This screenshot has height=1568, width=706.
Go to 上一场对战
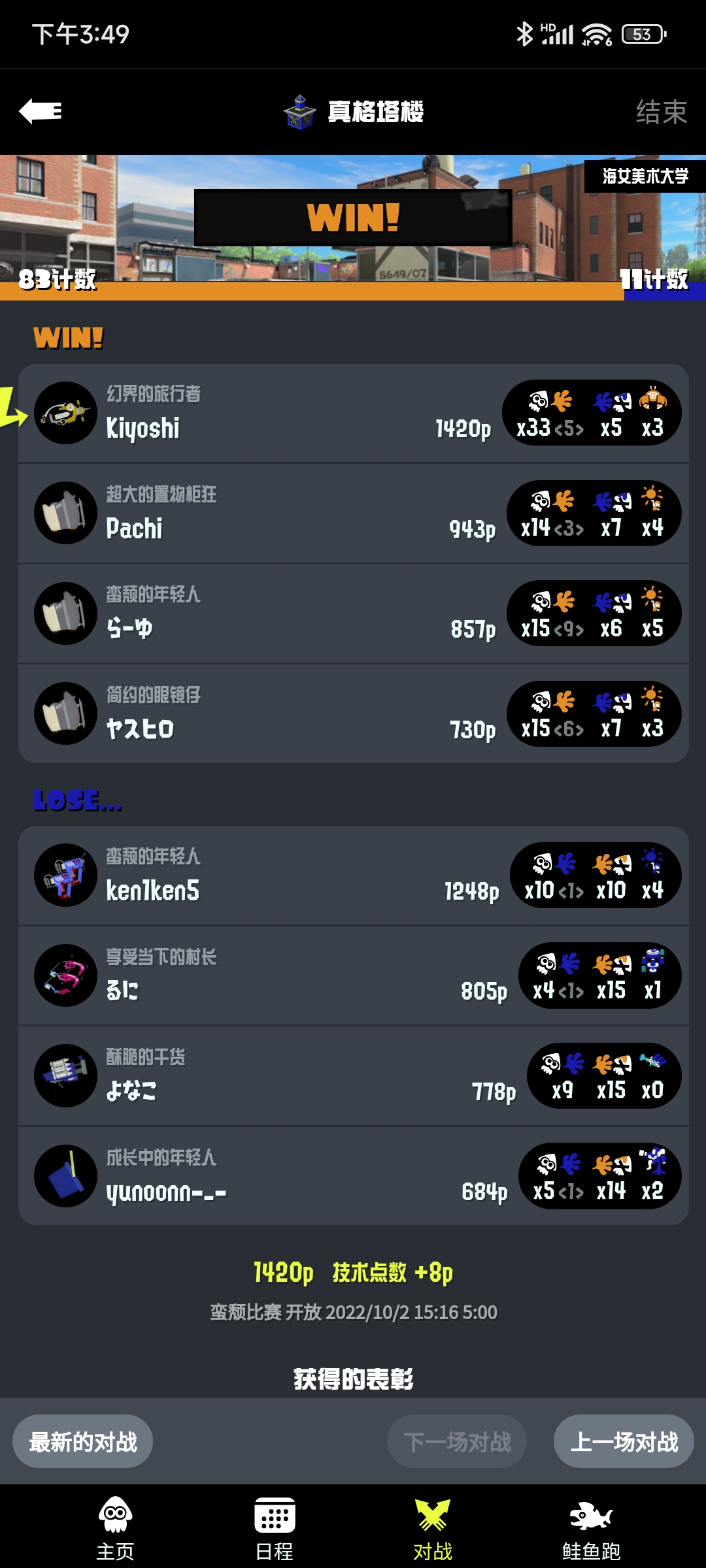click(x=624, y=1442)
